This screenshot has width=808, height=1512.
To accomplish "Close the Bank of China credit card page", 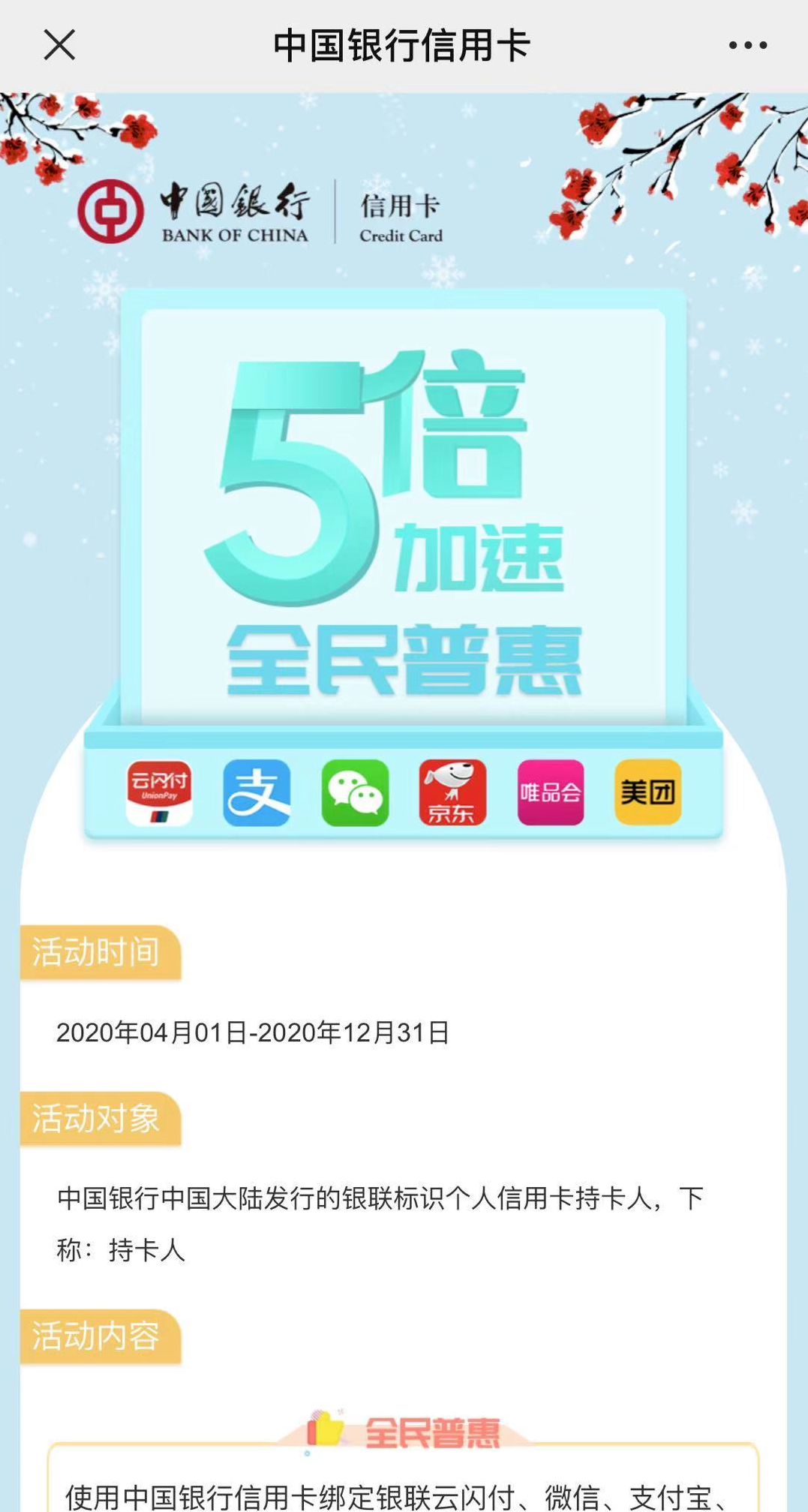I will tap(59, 45).
